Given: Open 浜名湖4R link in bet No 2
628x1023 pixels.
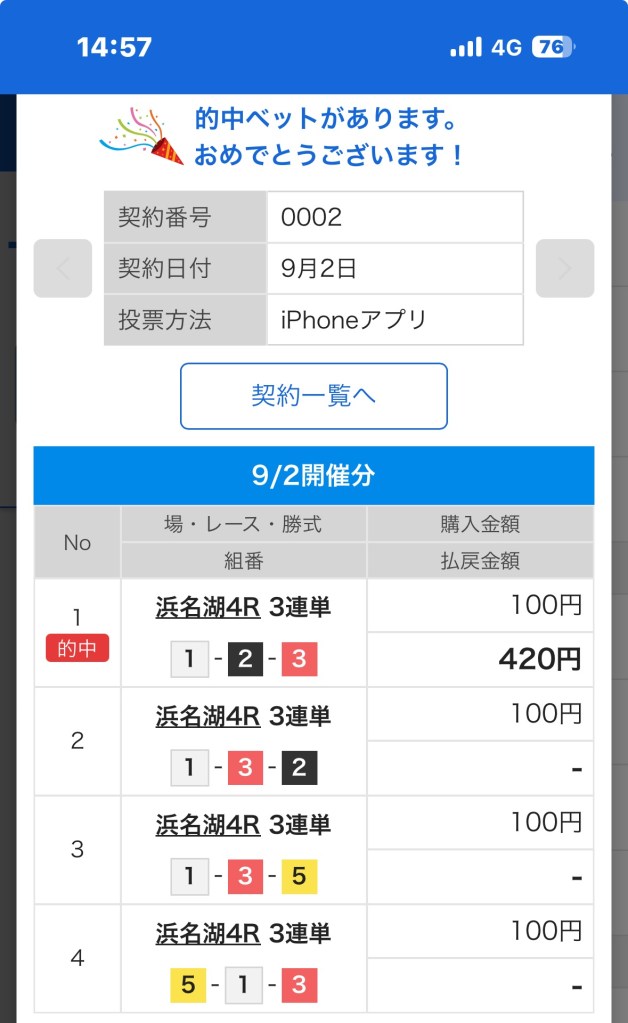Looking at the screenshot, I should (208, 716).
